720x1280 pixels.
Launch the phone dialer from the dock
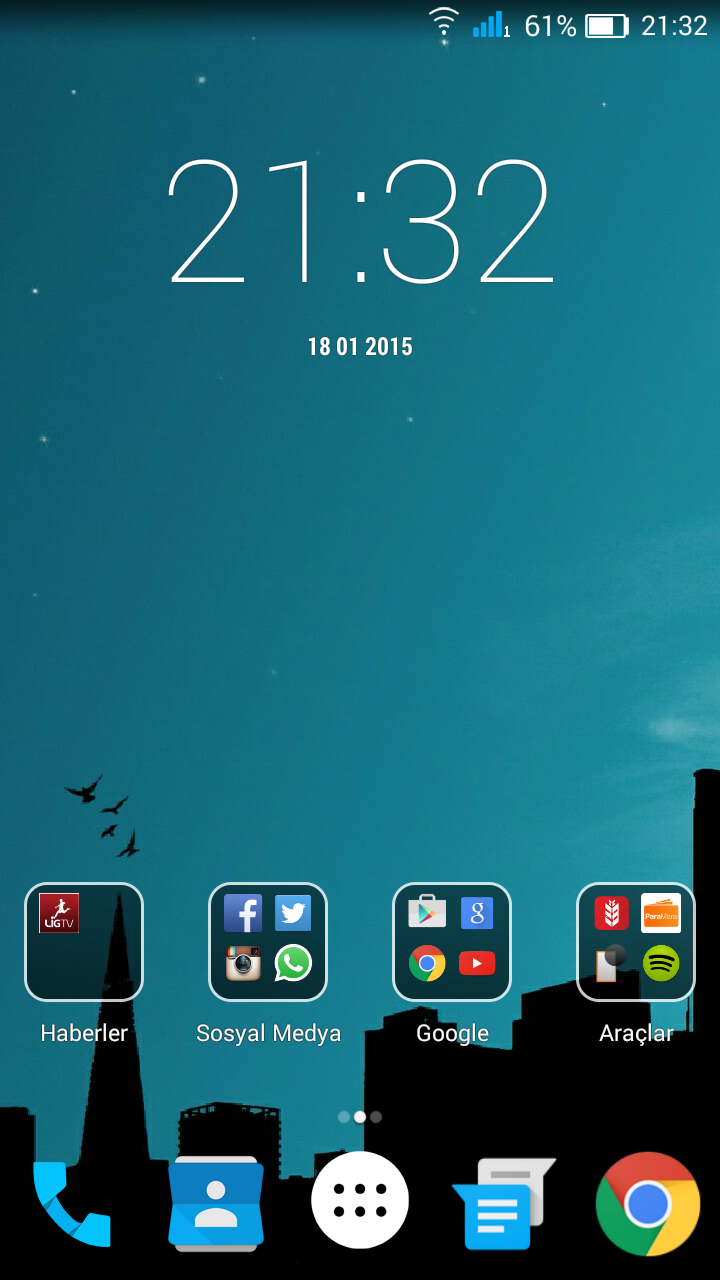(72, 1203)
